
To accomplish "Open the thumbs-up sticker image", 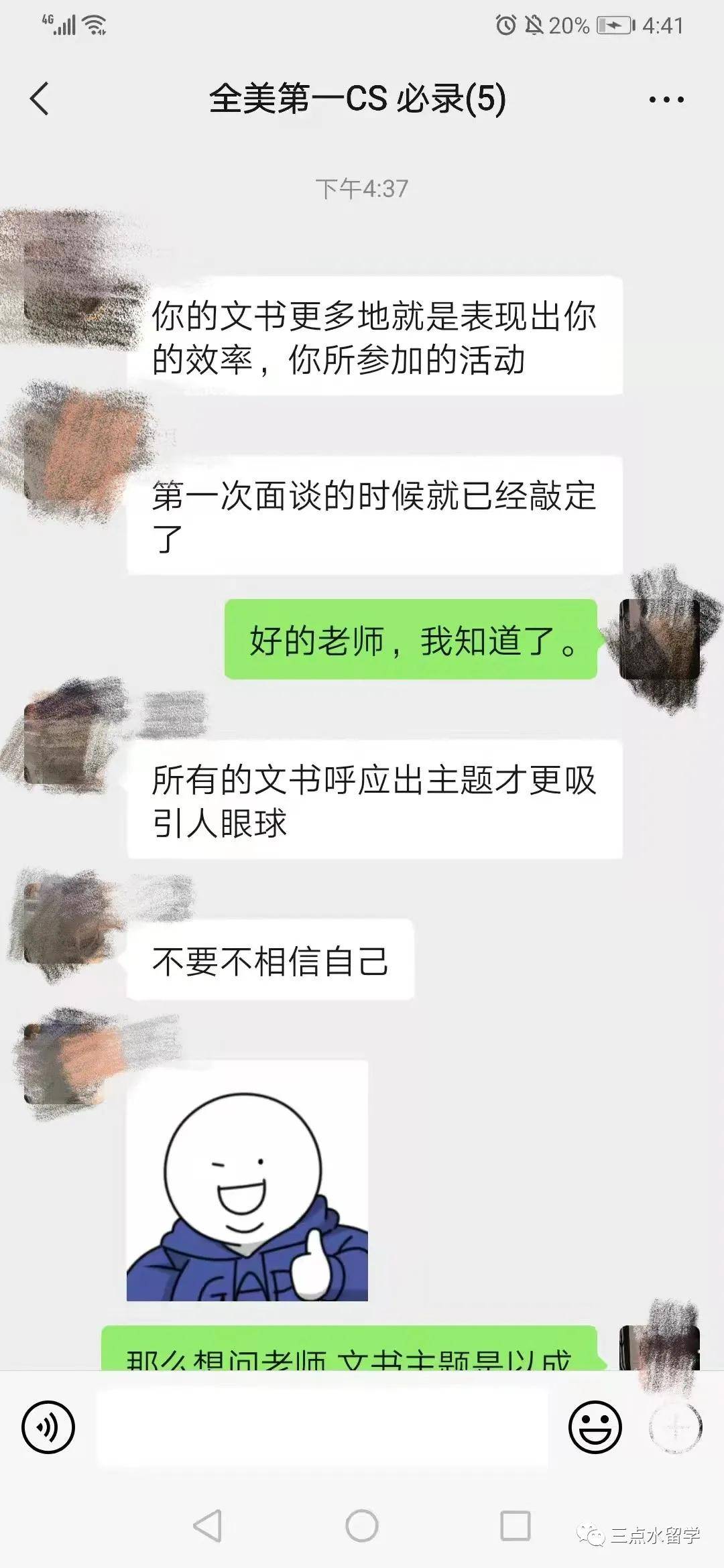I will [x=247, y=1181].
